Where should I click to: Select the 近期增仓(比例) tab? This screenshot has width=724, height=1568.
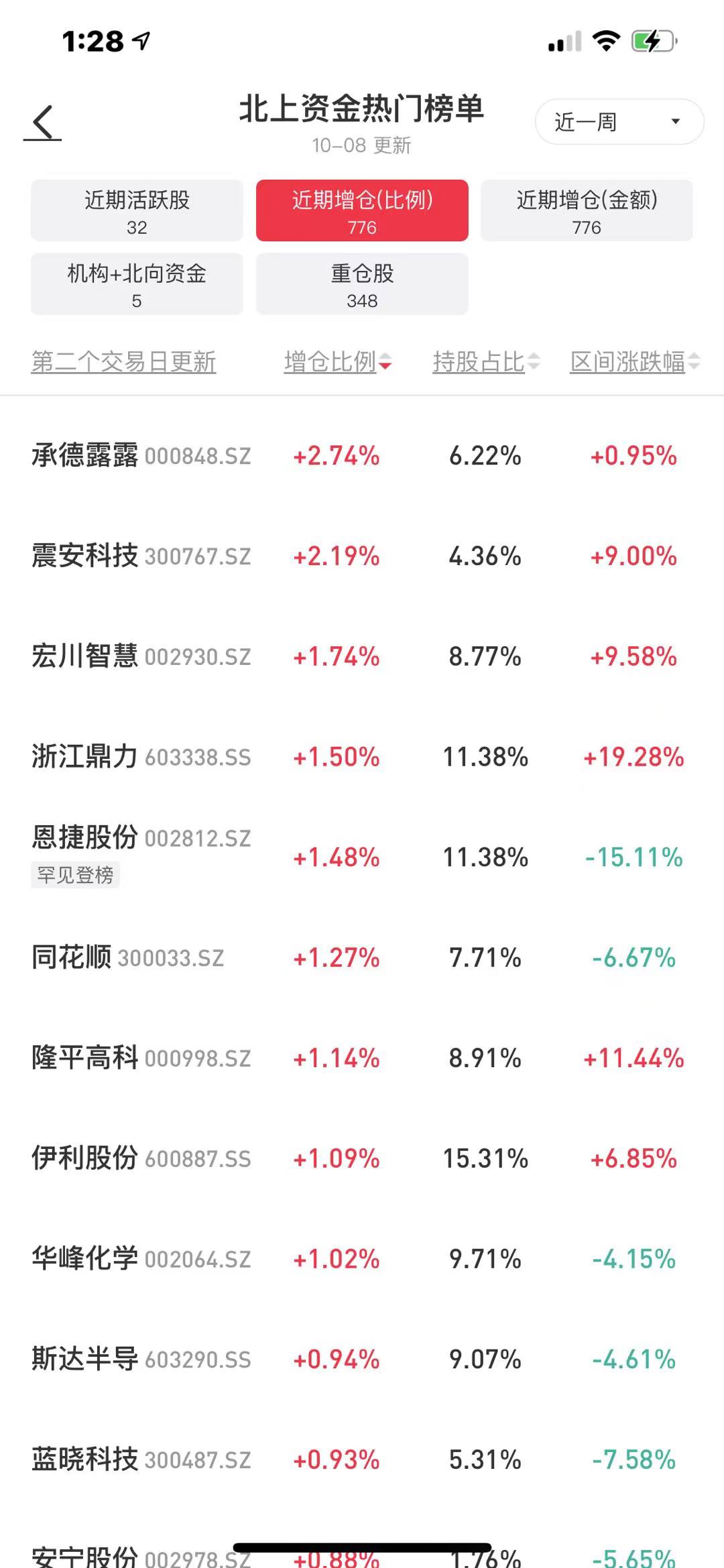point(362,210)
